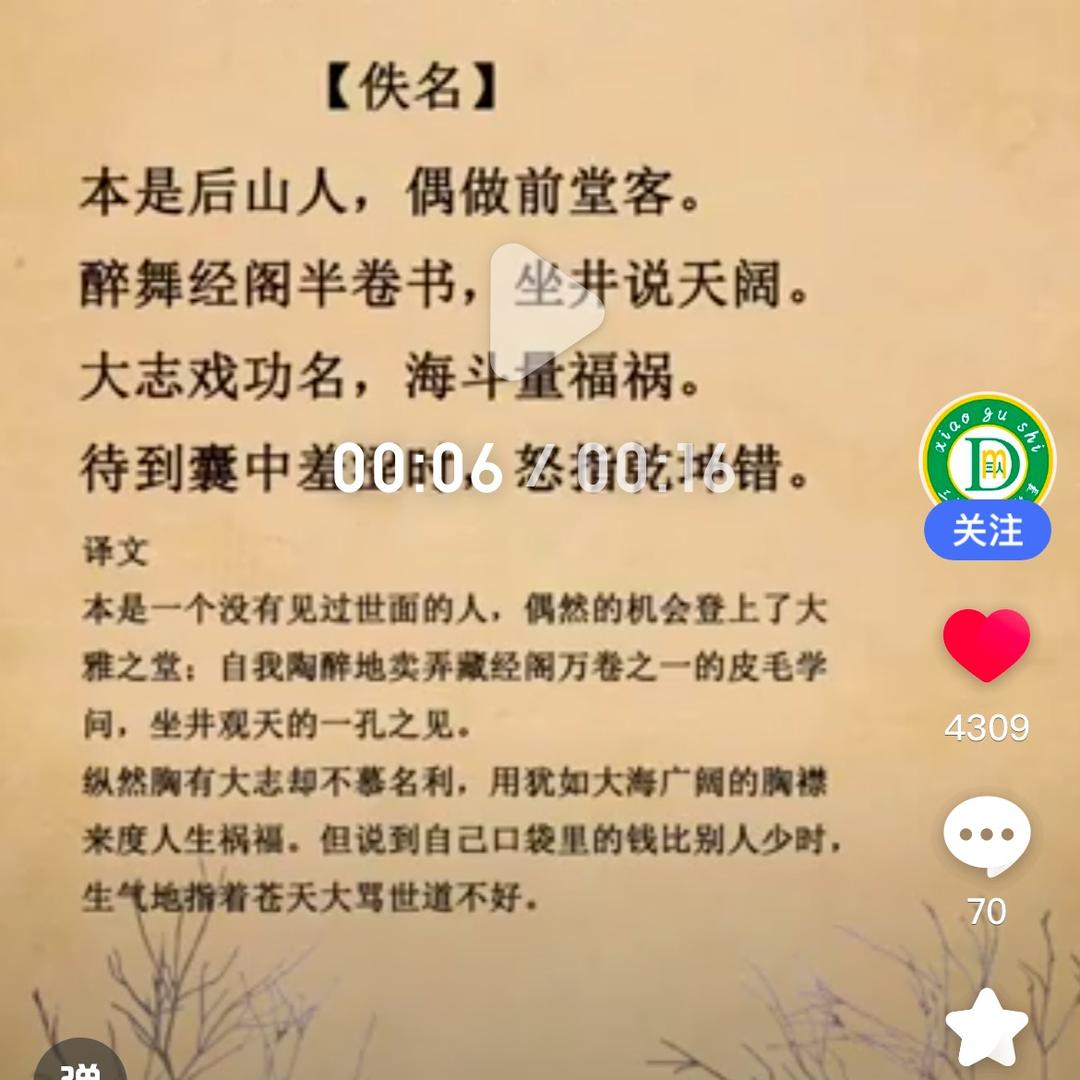This screenshot has height=1080, width=1080.
Task: Open the creator's profile avatar
Action: point(986,455)
